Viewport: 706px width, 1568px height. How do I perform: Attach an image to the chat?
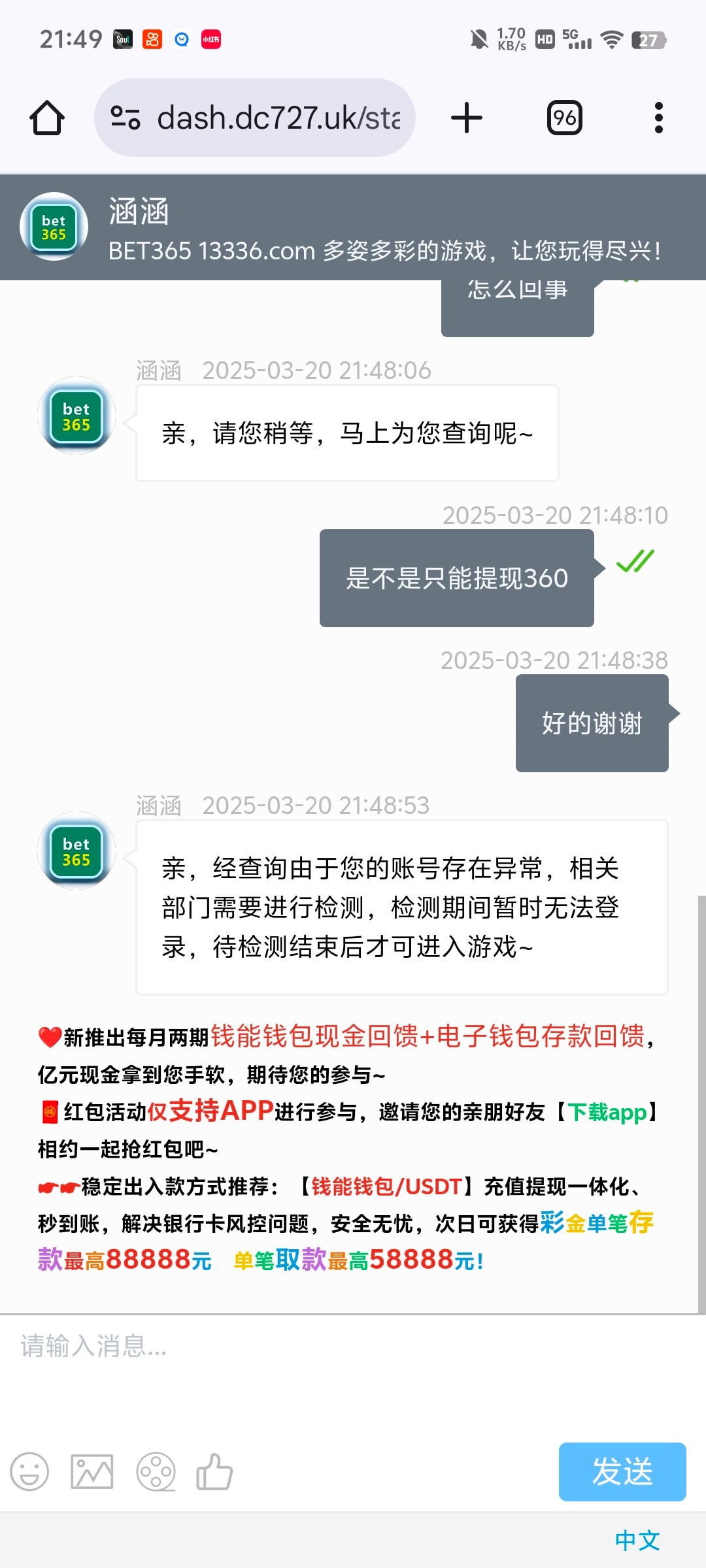[x=92, y=1472]
